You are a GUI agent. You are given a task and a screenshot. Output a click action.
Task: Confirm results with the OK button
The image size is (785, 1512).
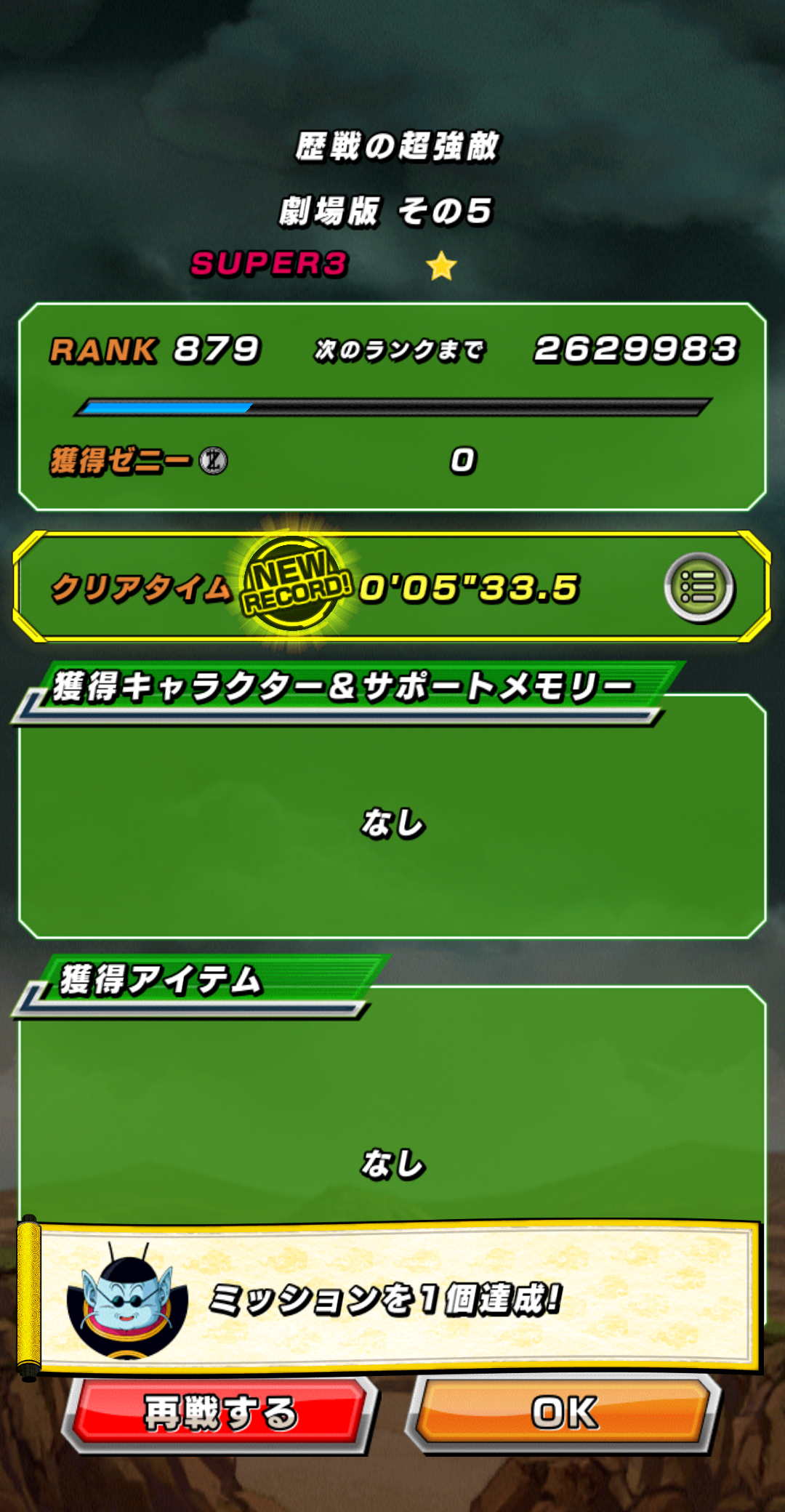point(565,1412)
